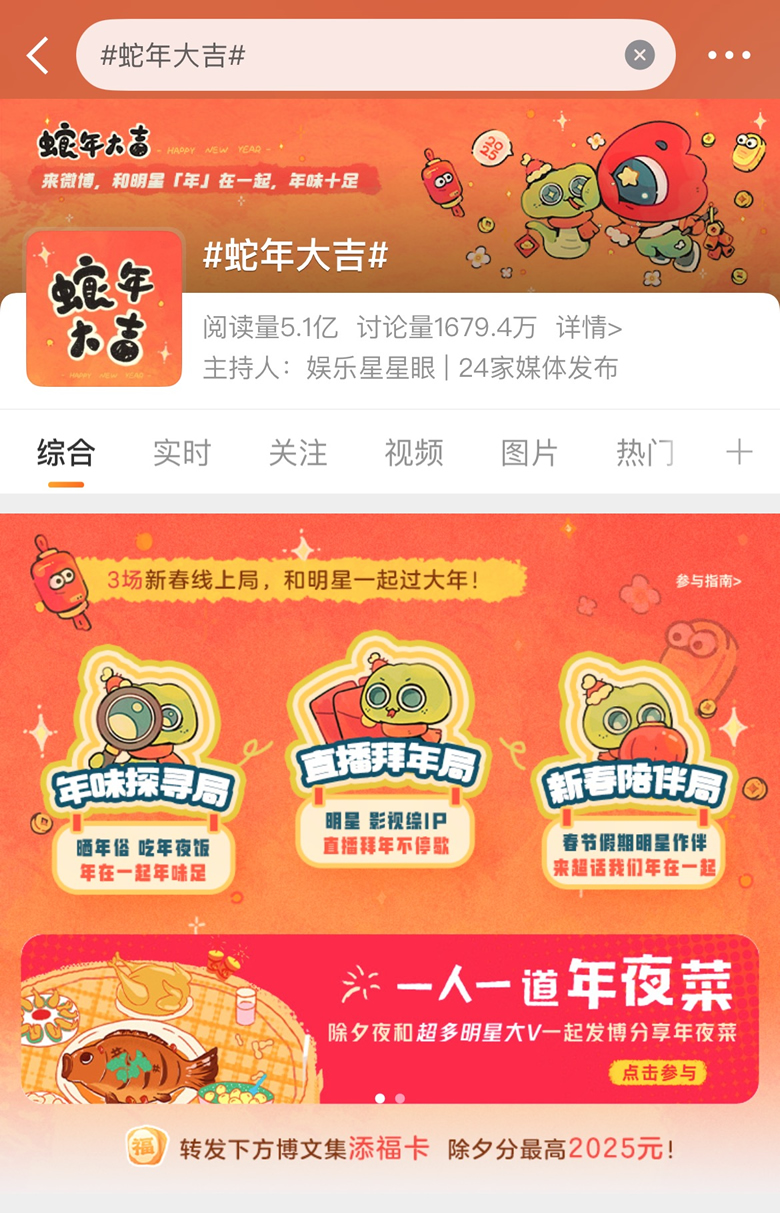Switch to the 实时 tab
The height and width of the screenshot is (1213, 780).
coord(182,453)
